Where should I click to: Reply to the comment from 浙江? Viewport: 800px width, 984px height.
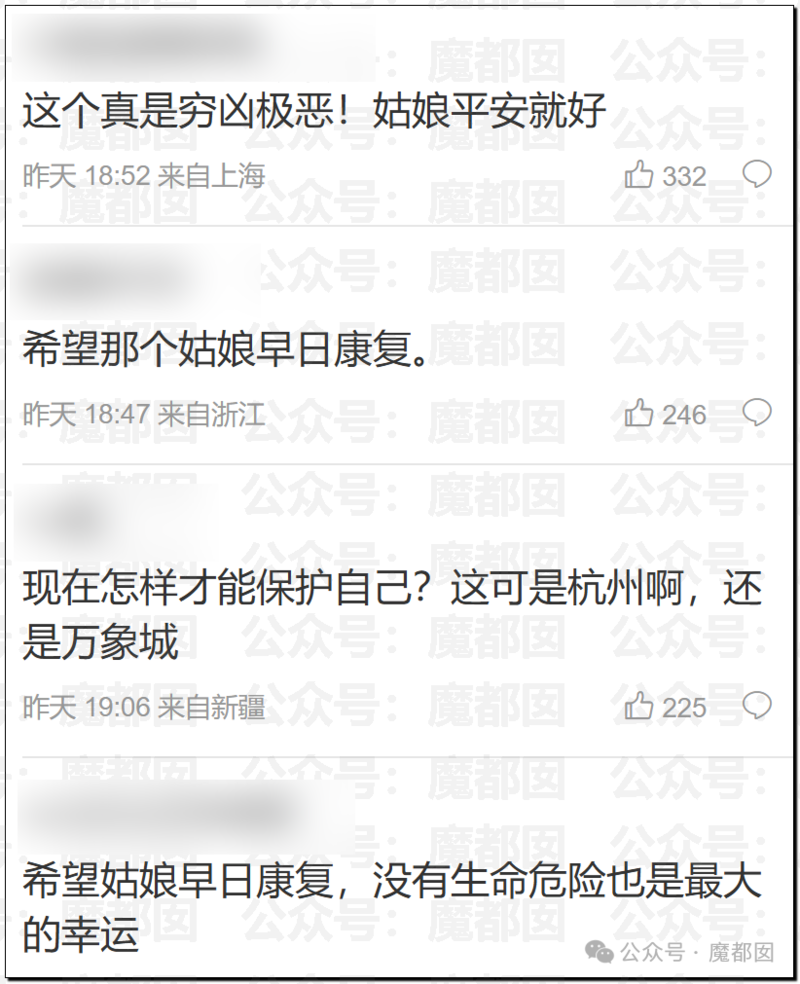click(x=757, y=412)
